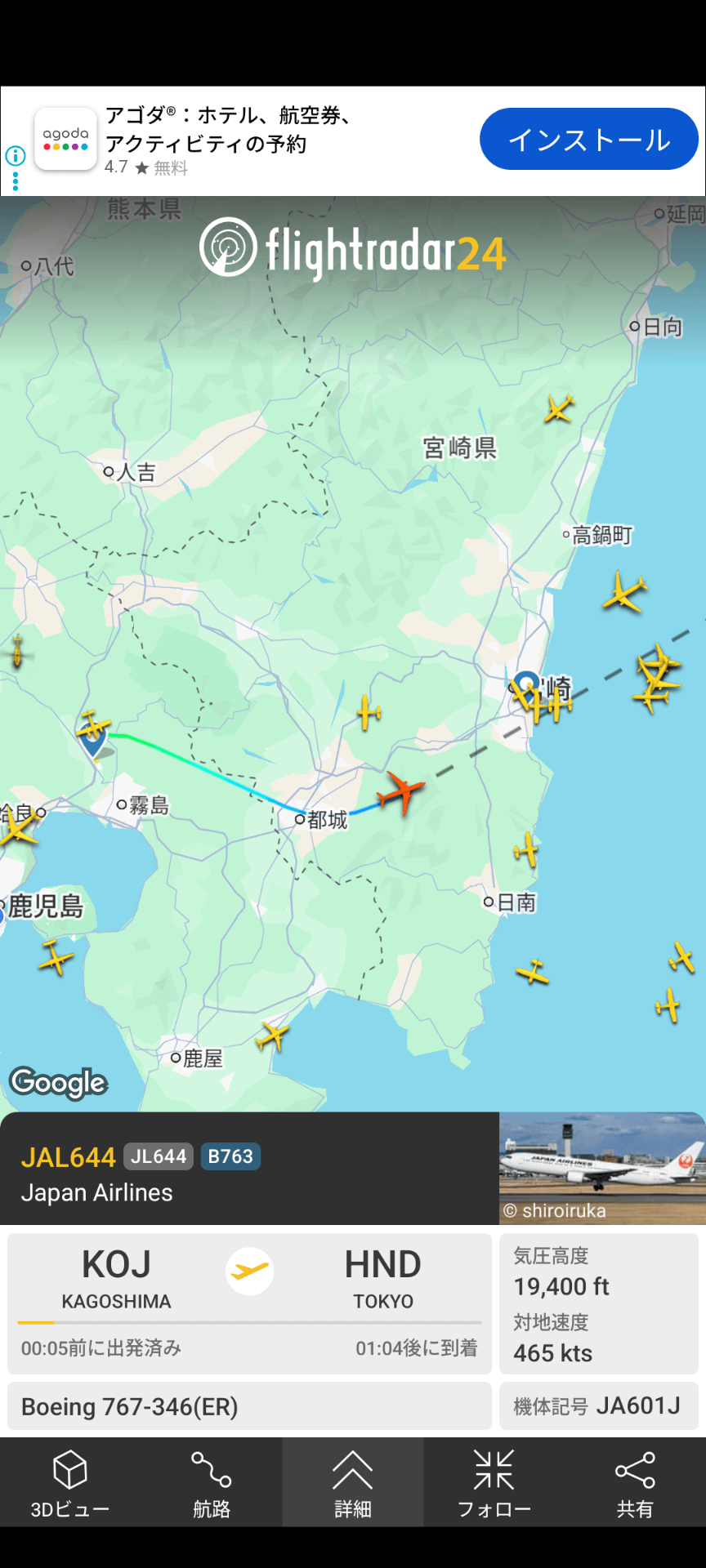Image resolution: width=706 pixels, height=1568 pixels.
Task: Expand the 詳細 flight details
Action: pos(353,1484)
